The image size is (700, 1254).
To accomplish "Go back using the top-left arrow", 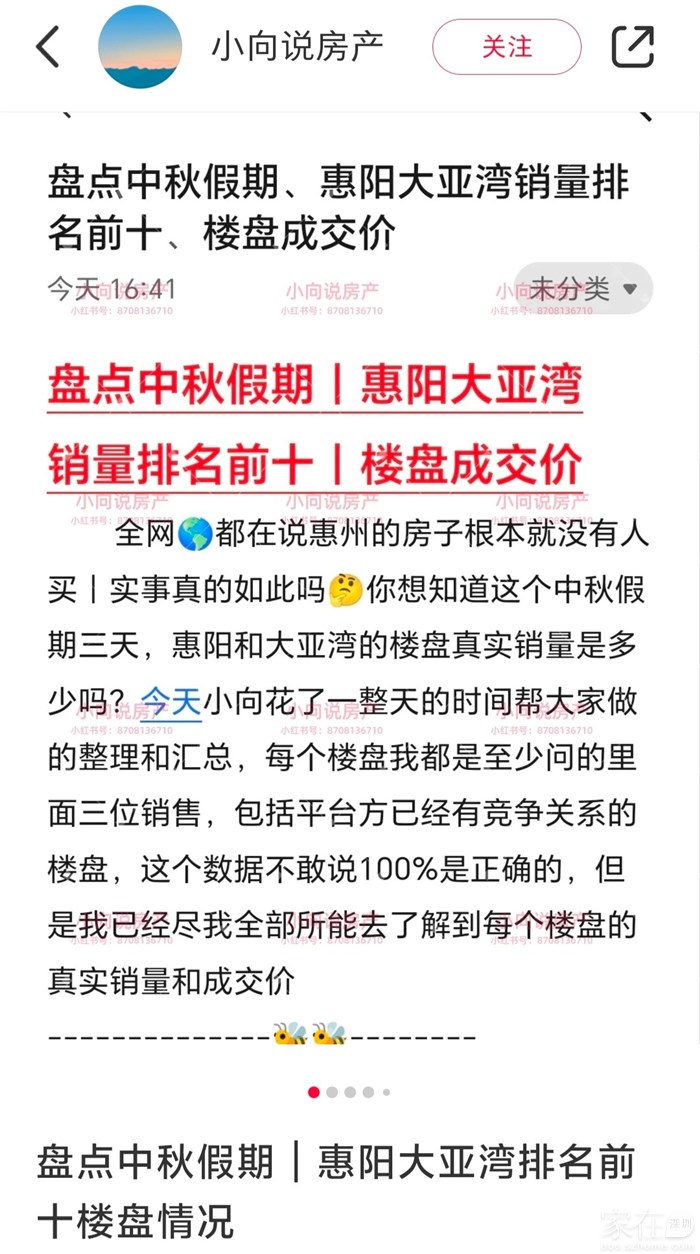I will [x=48, y=47].
